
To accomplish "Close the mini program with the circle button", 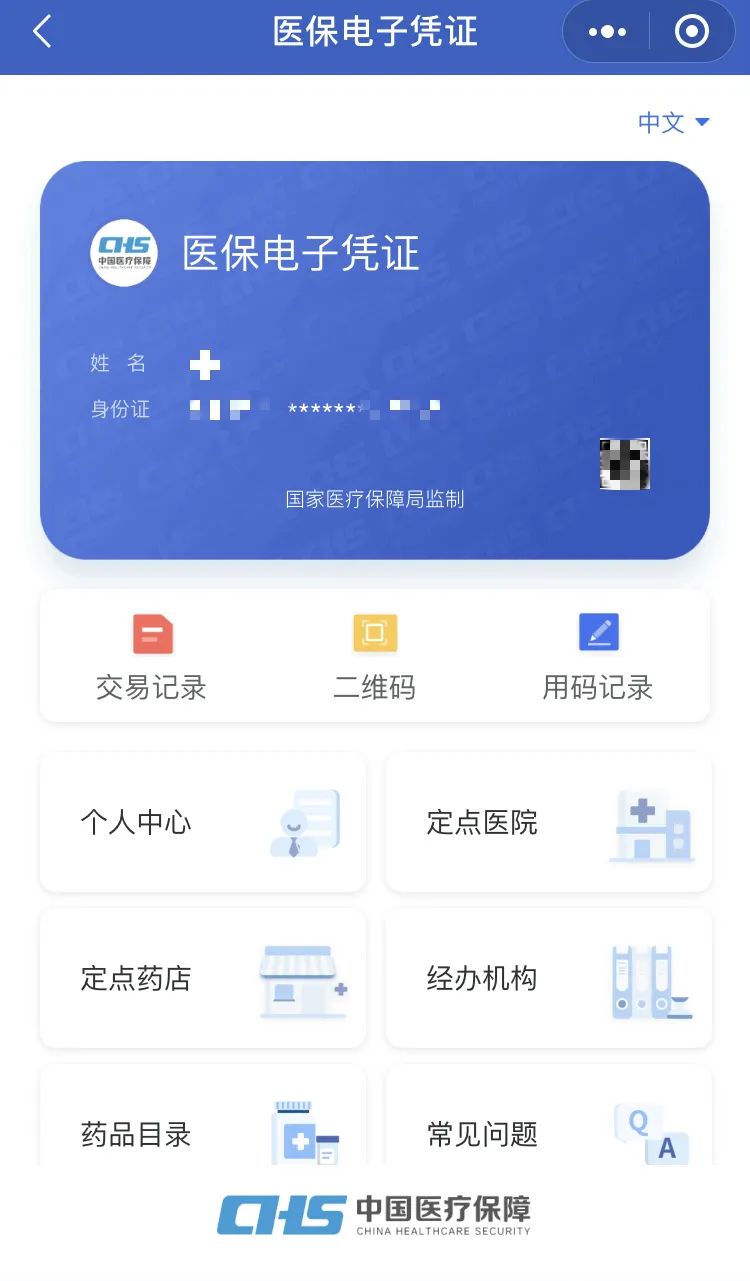I will point(692,32).
